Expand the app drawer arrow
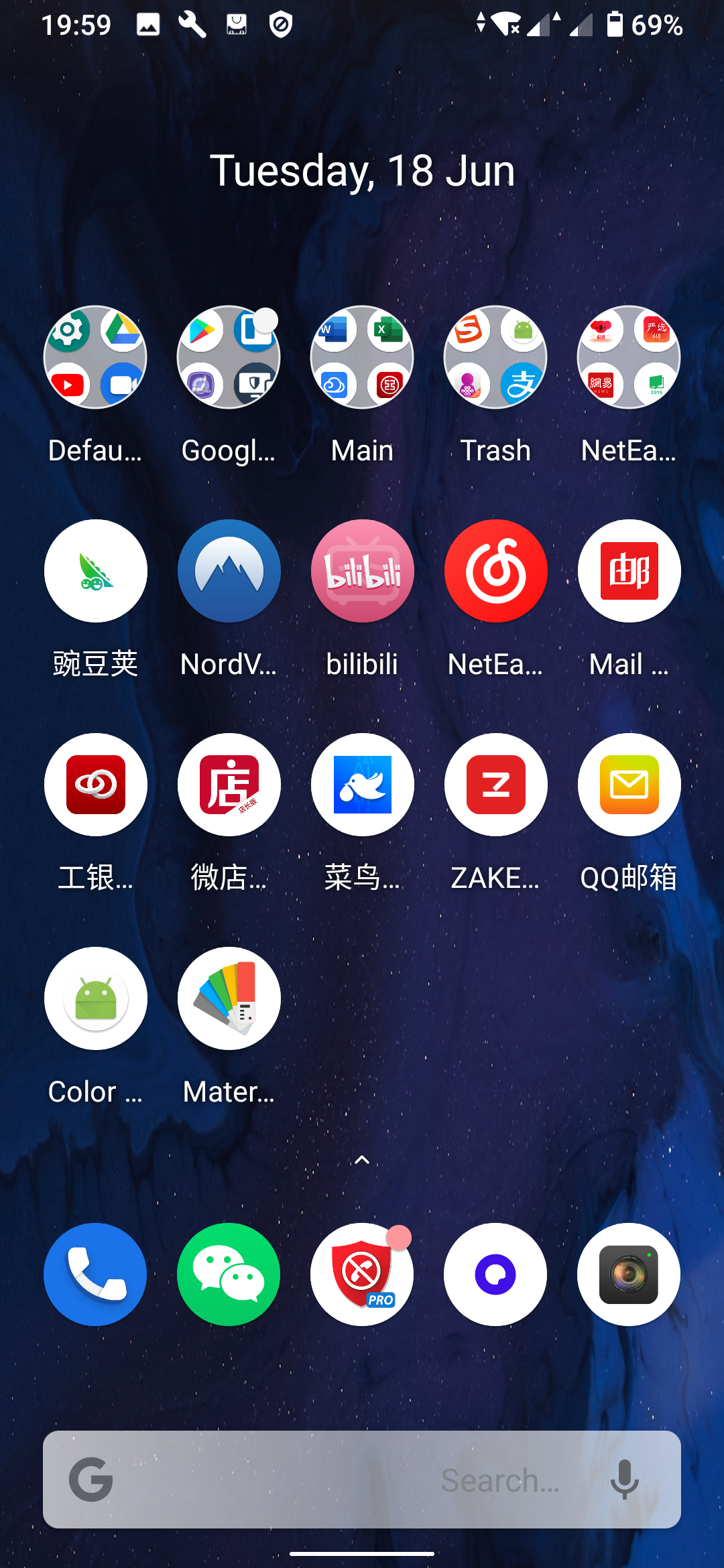The width and height of the screenshot is (724, 1568). coord(362,1160)
